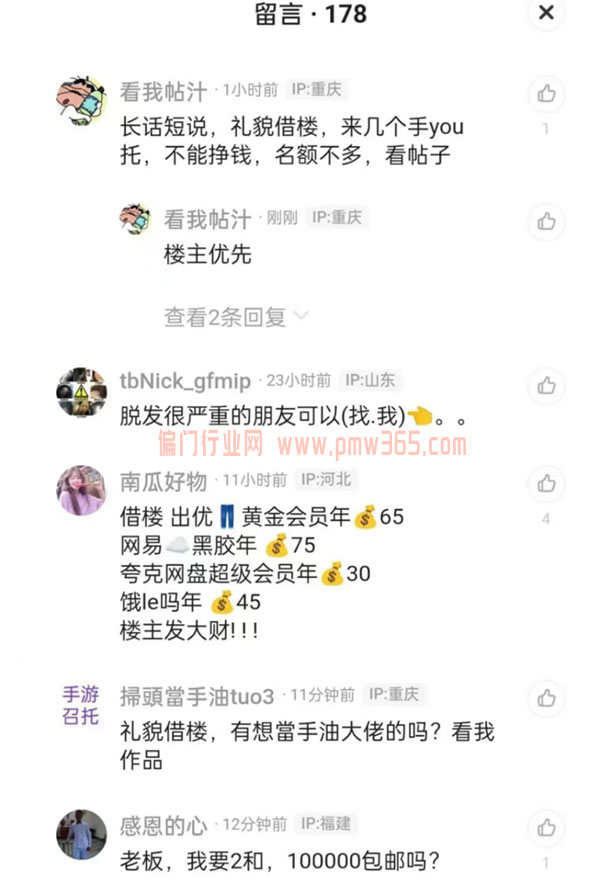Like tbNick_gfmip's comment

coord(546,385)
